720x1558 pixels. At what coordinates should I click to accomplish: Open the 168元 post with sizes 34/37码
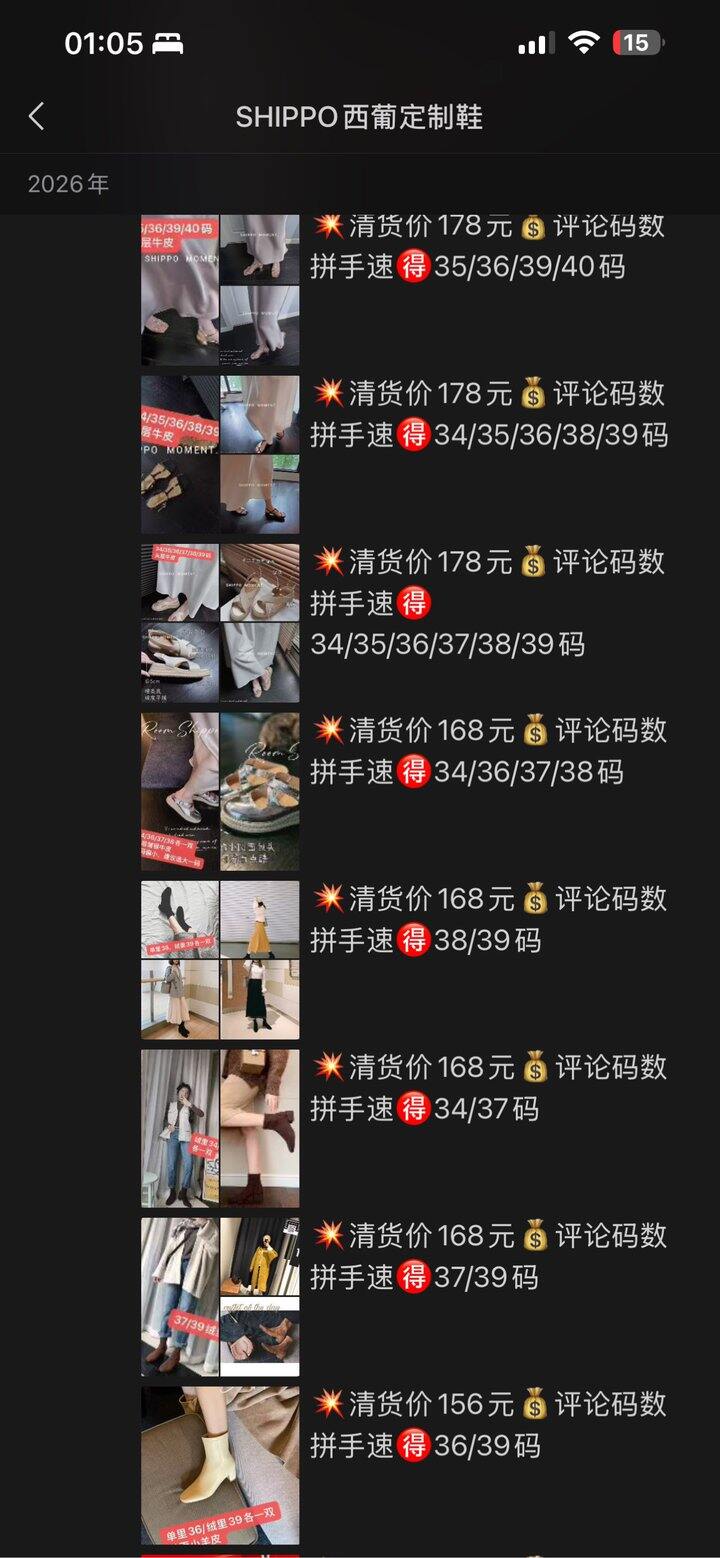click(x=488, y=1087)
